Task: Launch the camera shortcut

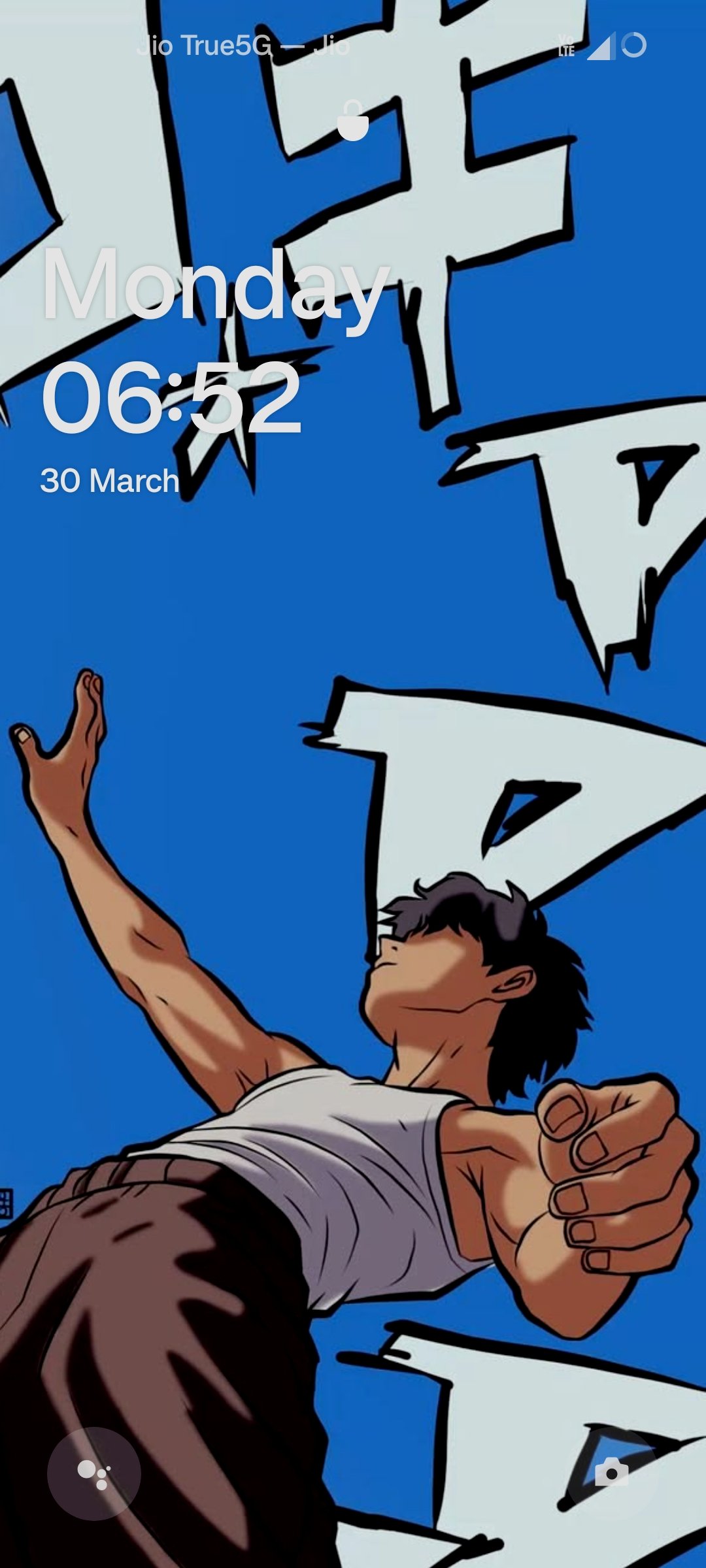Action: coord(612,1473)
